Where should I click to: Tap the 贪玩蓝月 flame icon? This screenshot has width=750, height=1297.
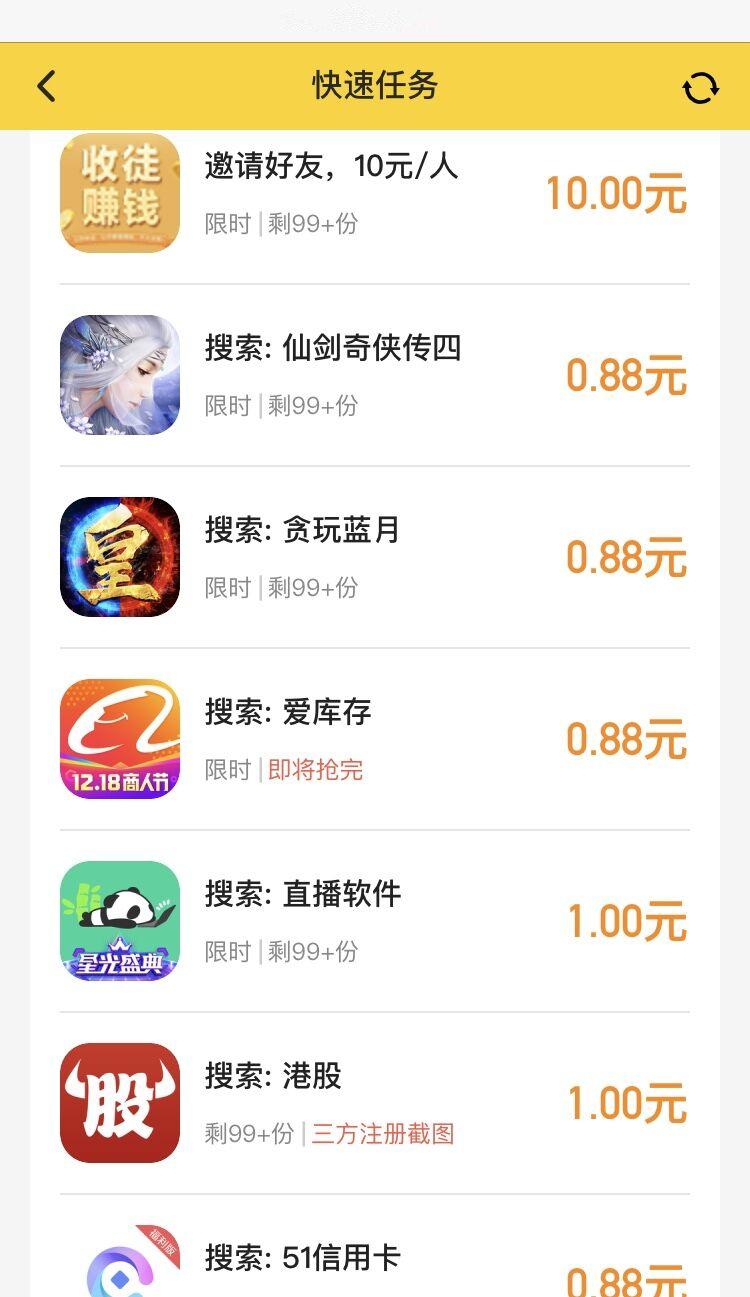(x=119, y=556)
